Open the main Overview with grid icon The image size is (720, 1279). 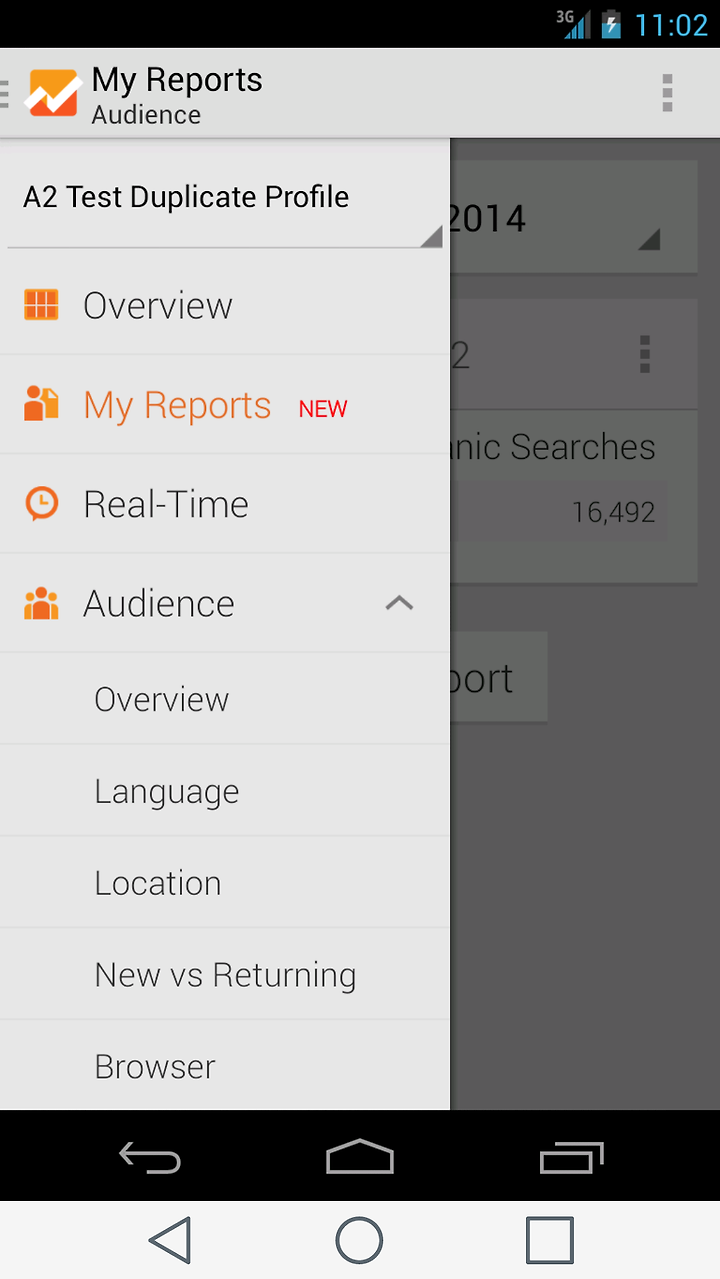tap(225, 305)
